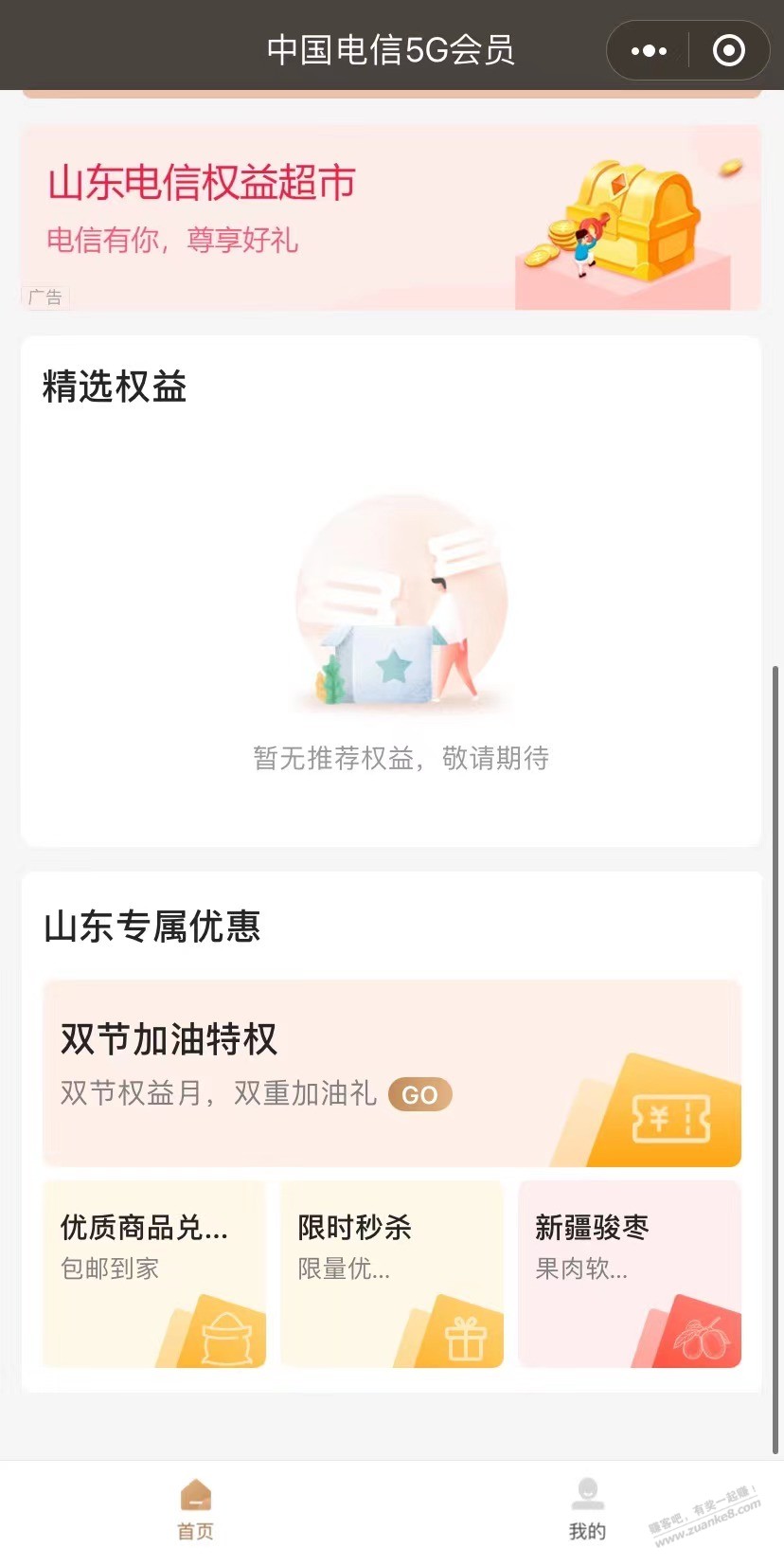Open the 限时秒杀 card
Screen dimensions: 784x1566
(x=391, y=1273)
